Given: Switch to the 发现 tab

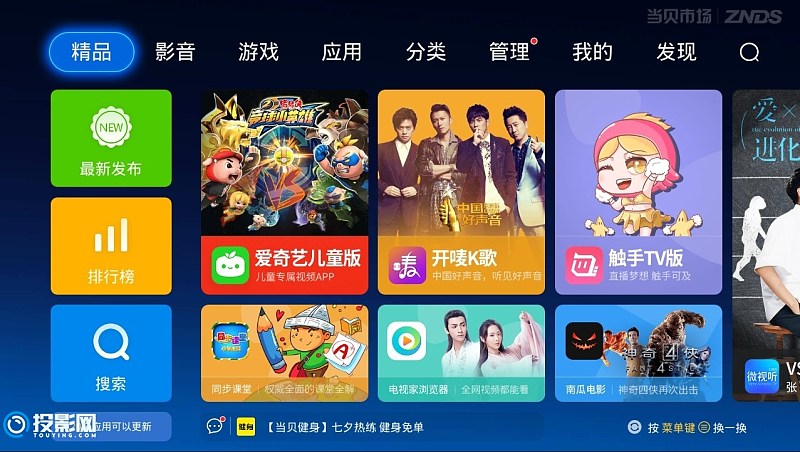Looking at the screenshot, I should pos(676,52).
